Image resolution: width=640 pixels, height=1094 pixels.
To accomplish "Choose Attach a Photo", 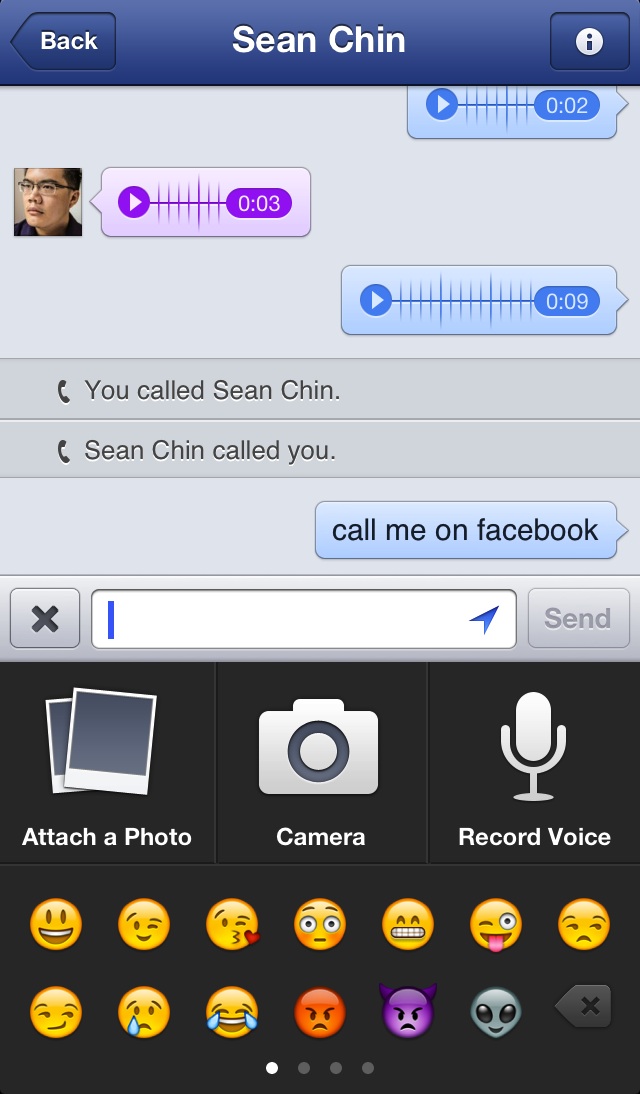I will (x=107, y=765).
